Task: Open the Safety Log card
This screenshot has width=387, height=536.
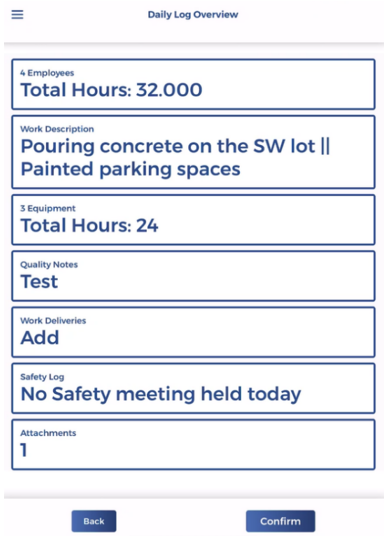Action: click(x=194, y=388)
